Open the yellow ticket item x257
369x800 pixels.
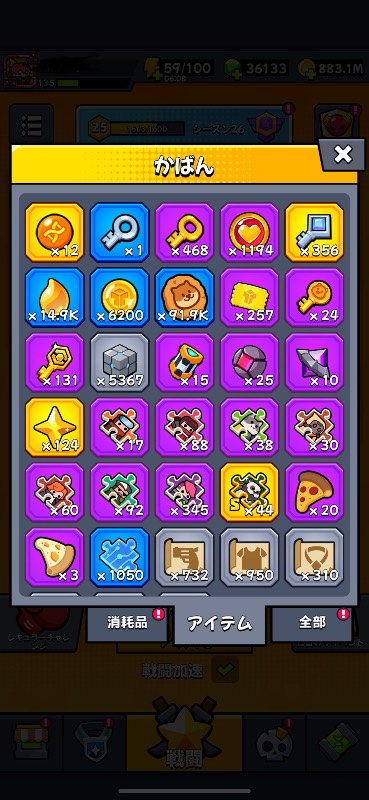tap(250, 297)
